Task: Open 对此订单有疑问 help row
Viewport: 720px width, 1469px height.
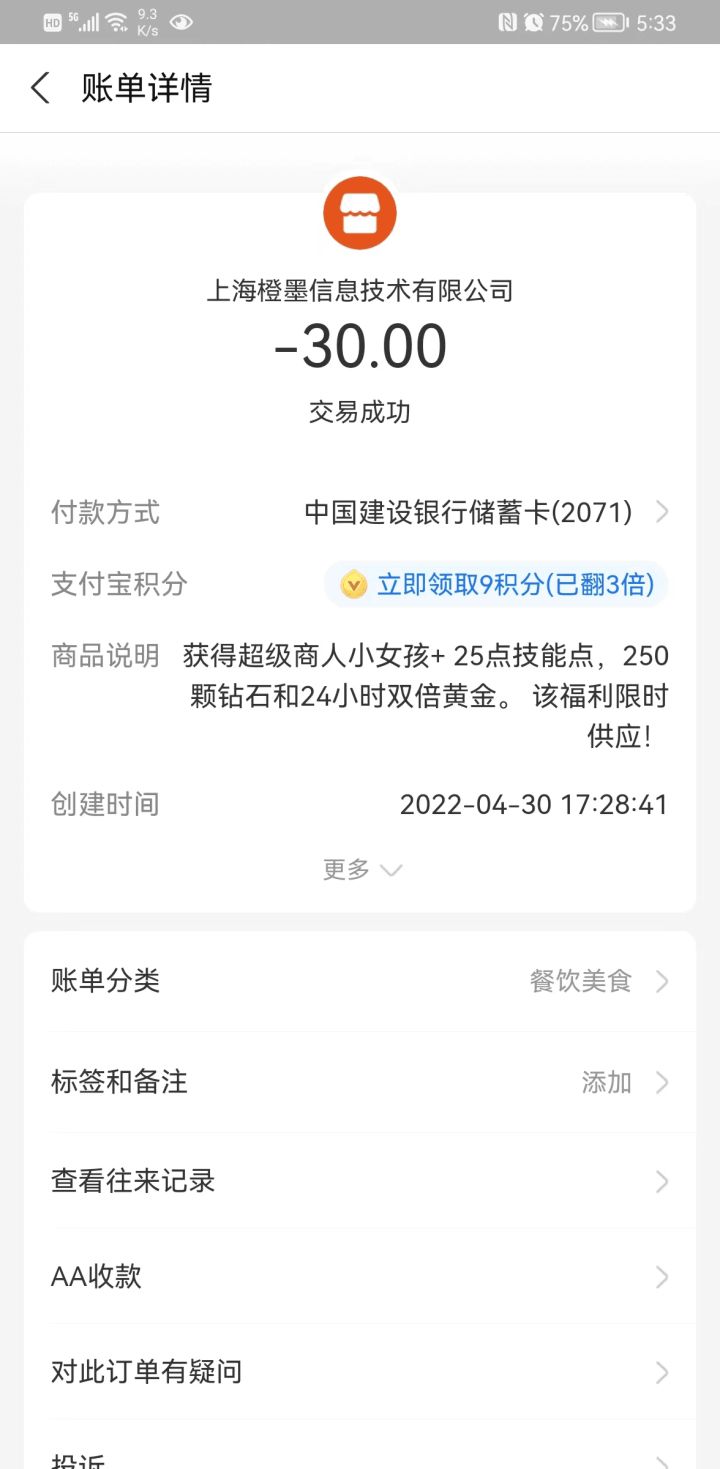Action: click(360, 1372)
